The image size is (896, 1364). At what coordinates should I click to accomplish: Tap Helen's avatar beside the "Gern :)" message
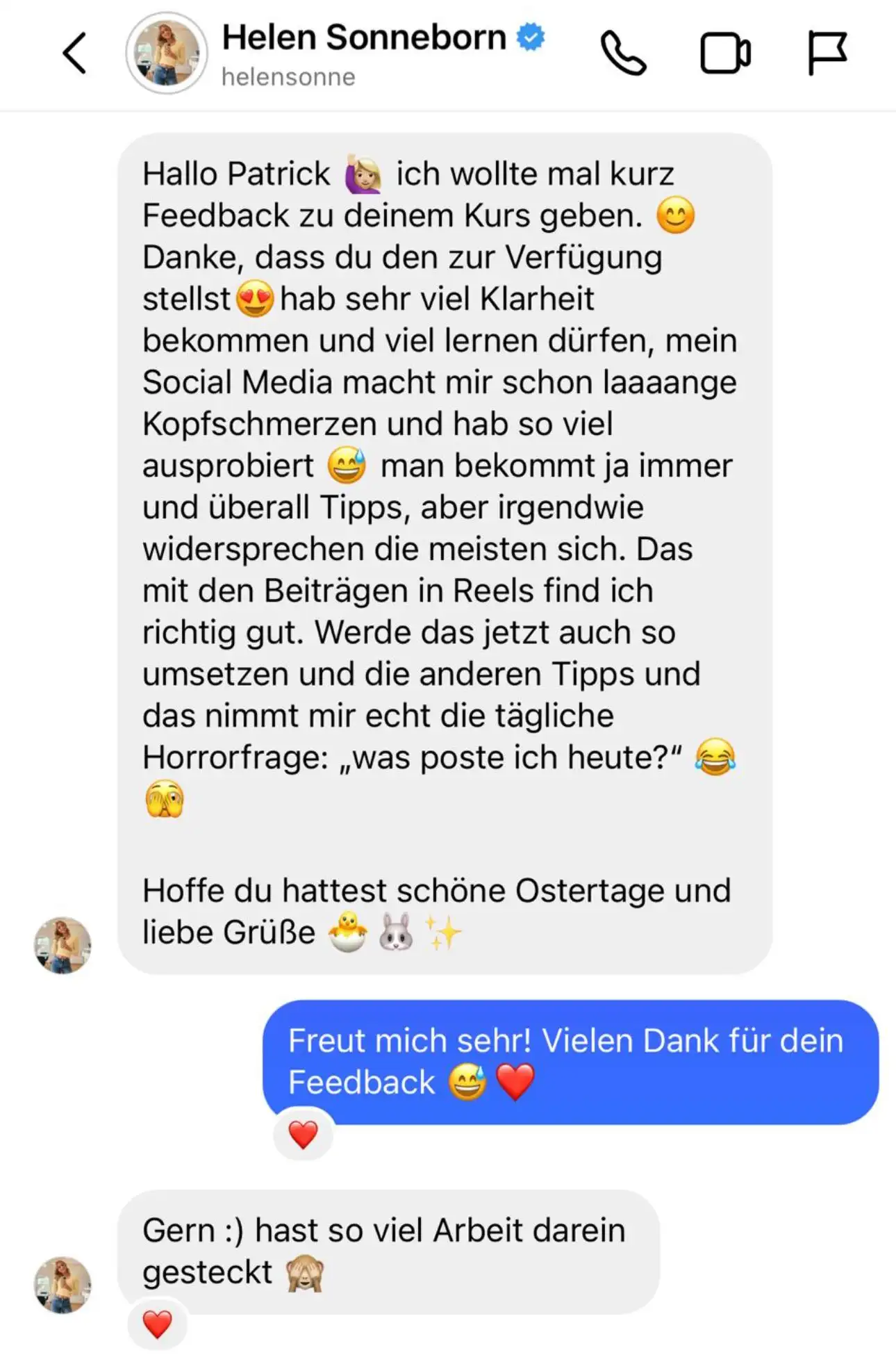point(63,1284)
